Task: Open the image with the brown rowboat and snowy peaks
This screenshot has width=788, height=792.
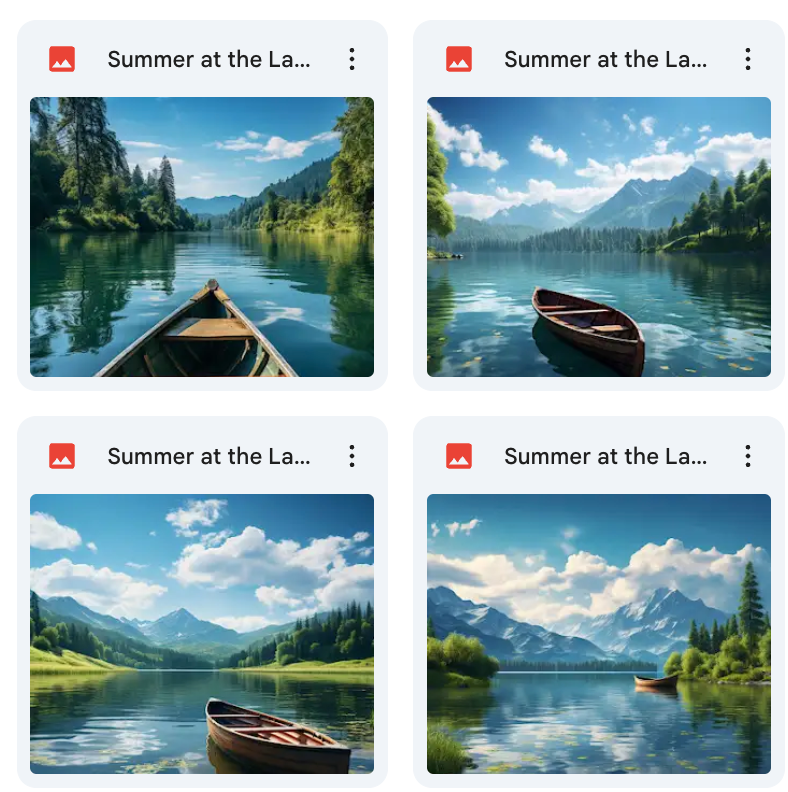Action: coord(598,236)
